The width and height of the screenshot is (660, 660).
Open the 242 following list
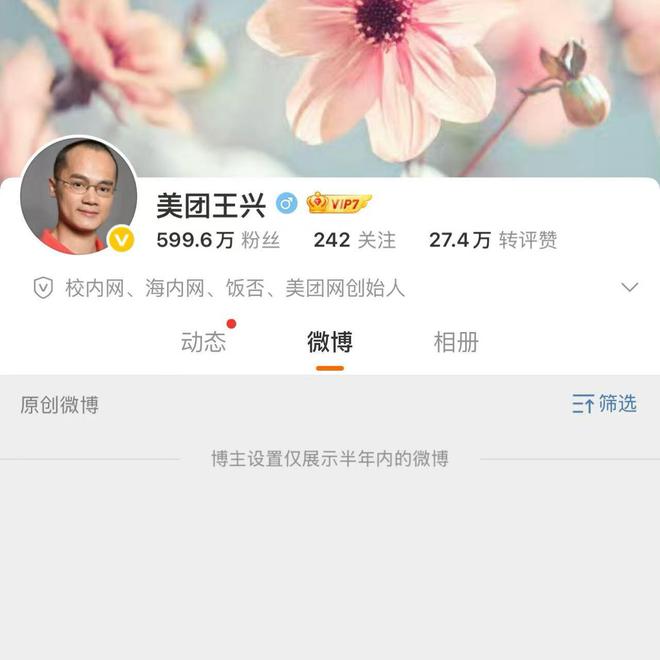354,240
